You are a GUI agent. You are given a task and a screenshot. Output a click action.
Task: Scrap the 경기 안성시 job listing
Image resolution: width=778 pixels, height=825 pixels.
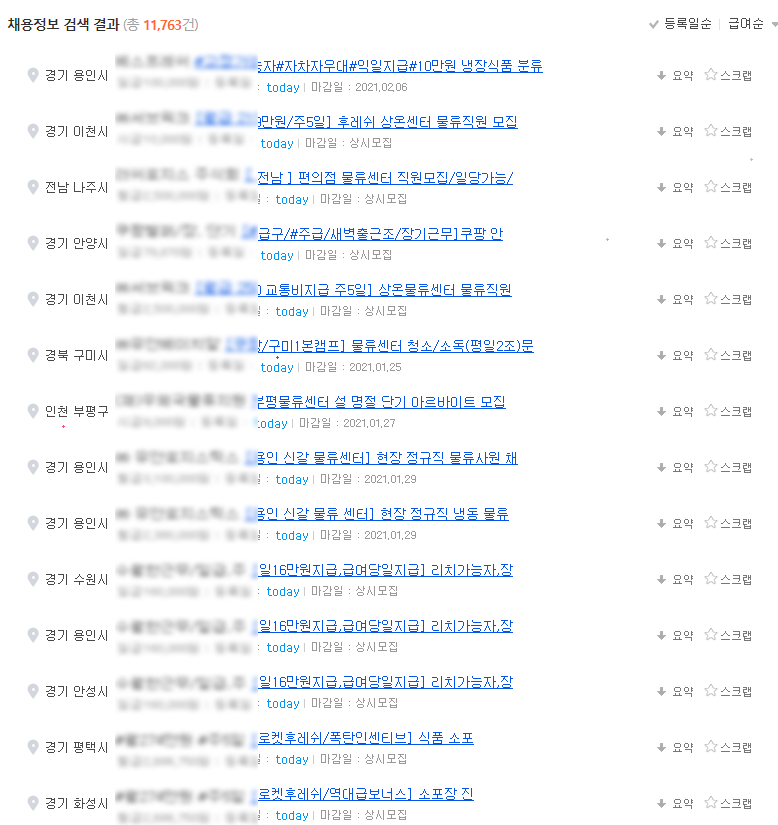(729, 691)
